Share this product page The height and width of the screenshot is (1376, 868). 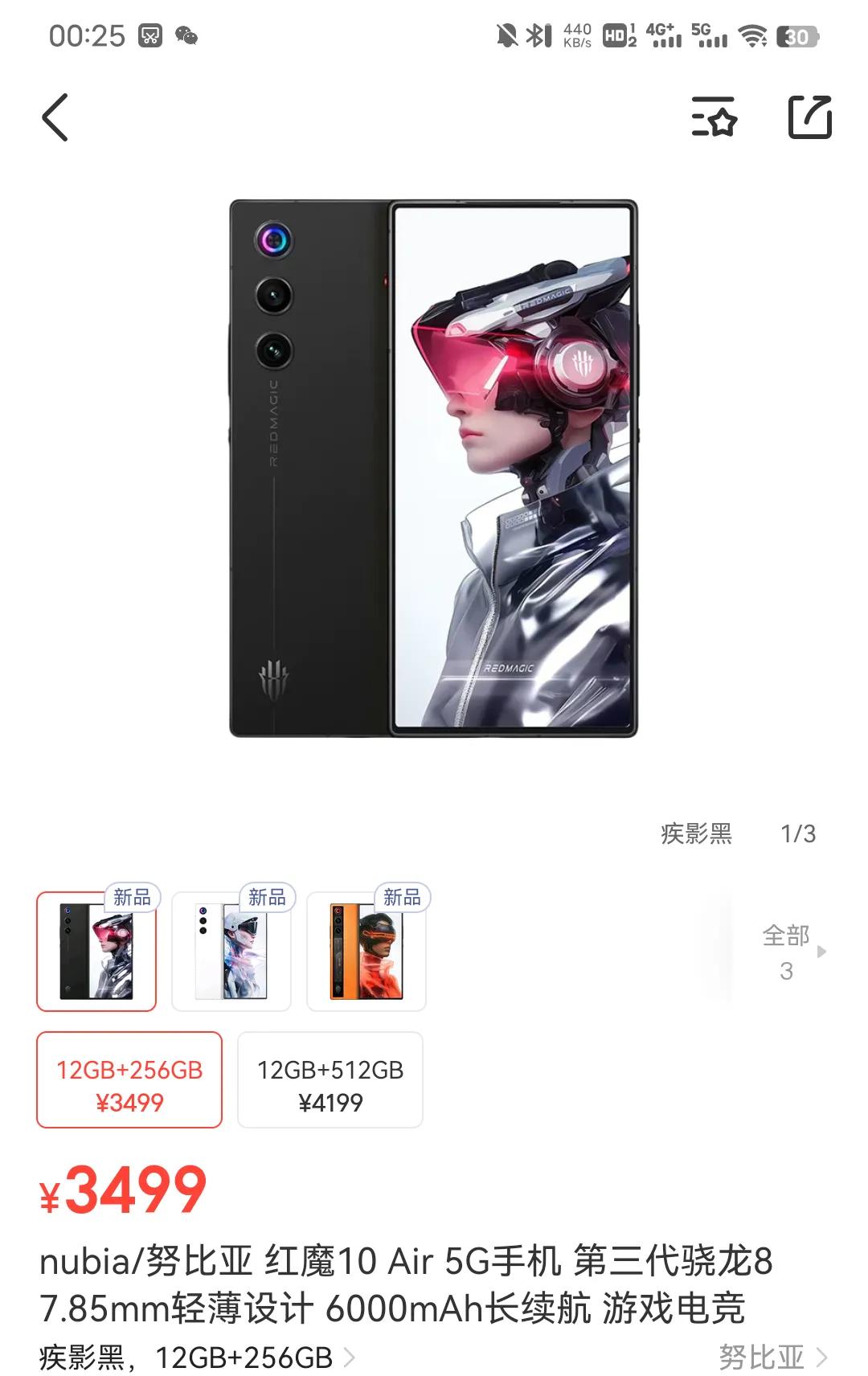click(x=809, y=117)
